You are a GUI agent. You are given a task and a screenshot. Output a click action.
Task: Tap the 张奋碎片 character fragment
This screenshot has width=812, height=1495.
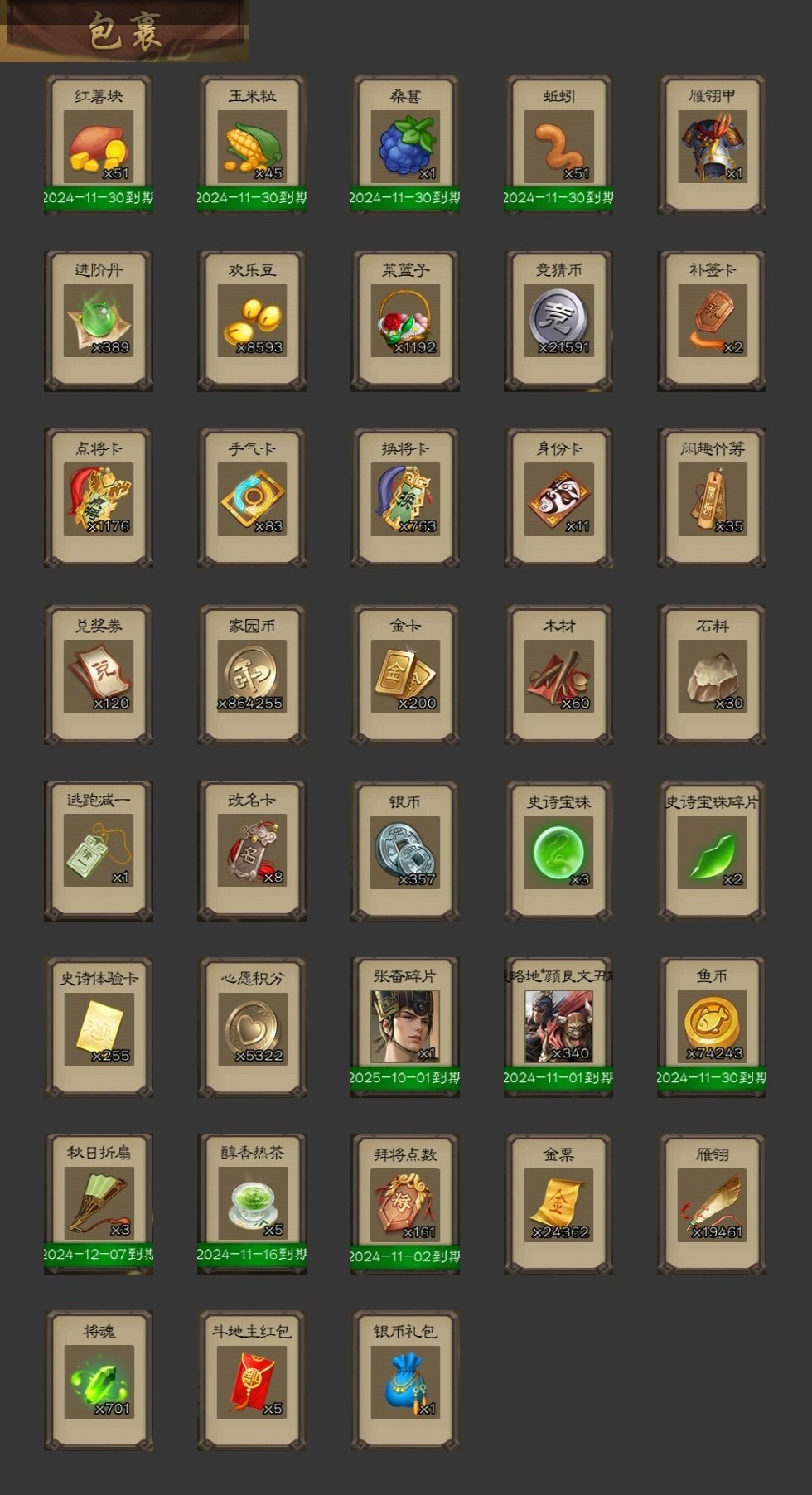click(x=405, y=1028)
